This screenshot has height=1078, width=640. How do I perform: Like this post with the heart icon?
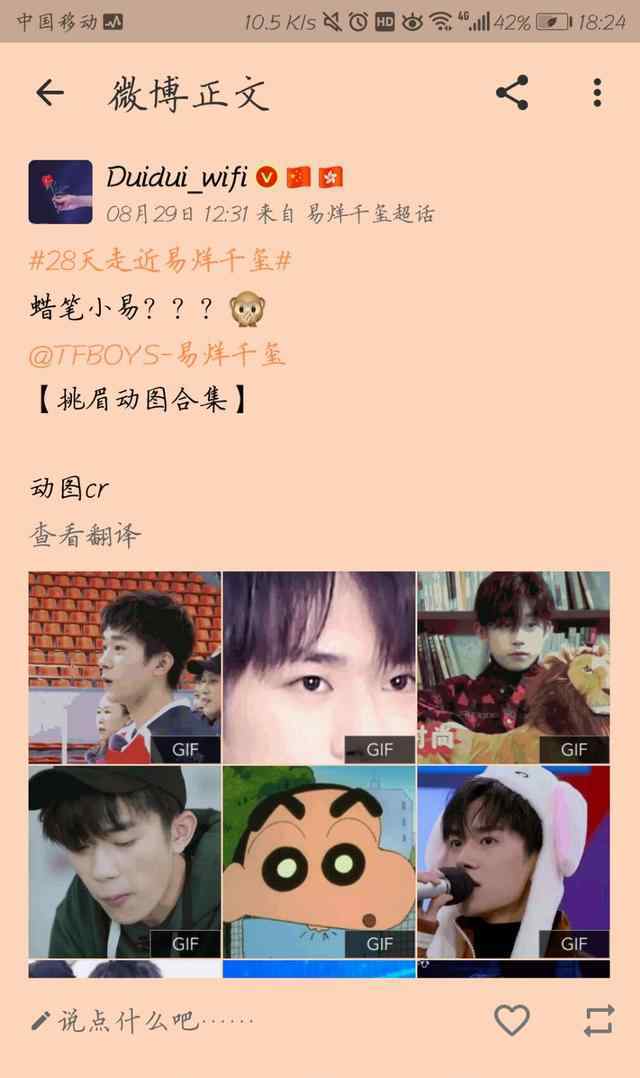[512, 1020]
